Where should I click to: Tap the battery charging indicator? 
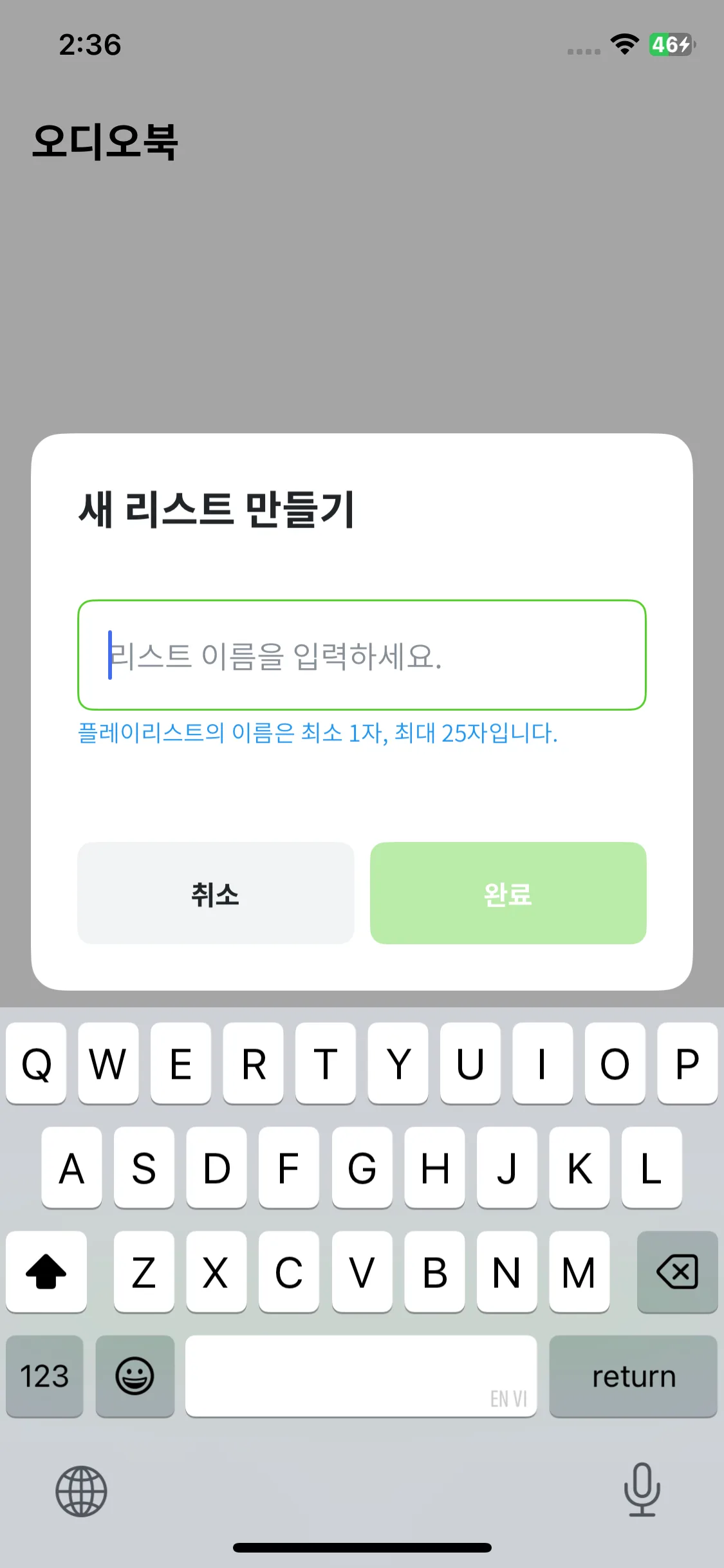coord(671,44)
